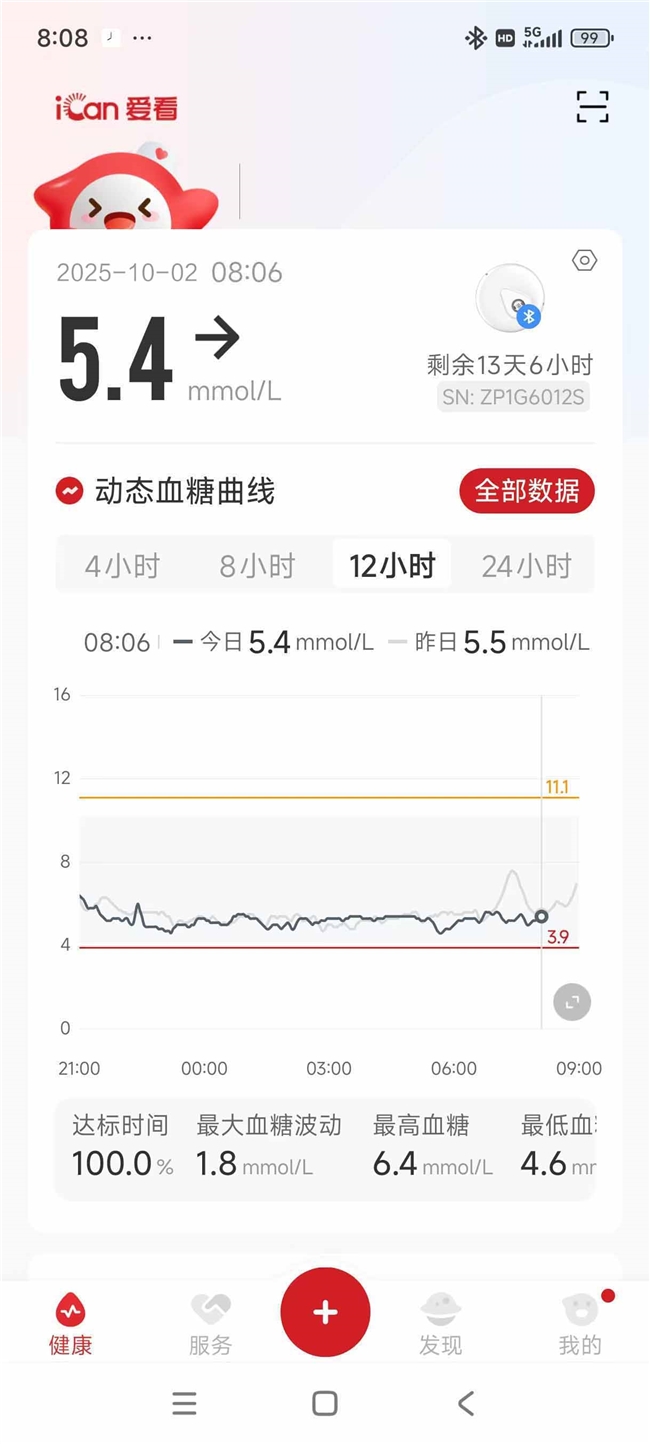
Task: Go to the 健康 tab
Action: 71,1324
